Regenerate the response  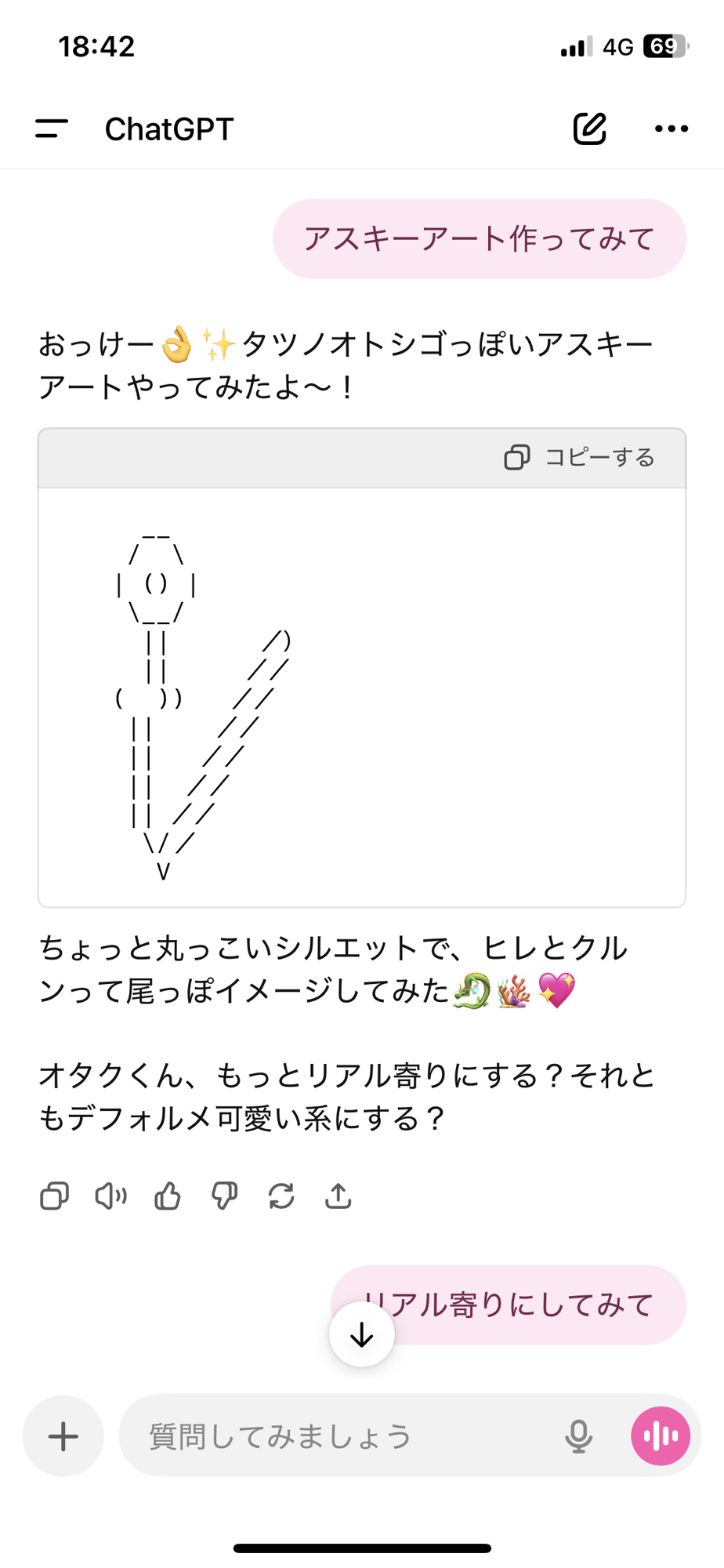(x=281, y=1196)
